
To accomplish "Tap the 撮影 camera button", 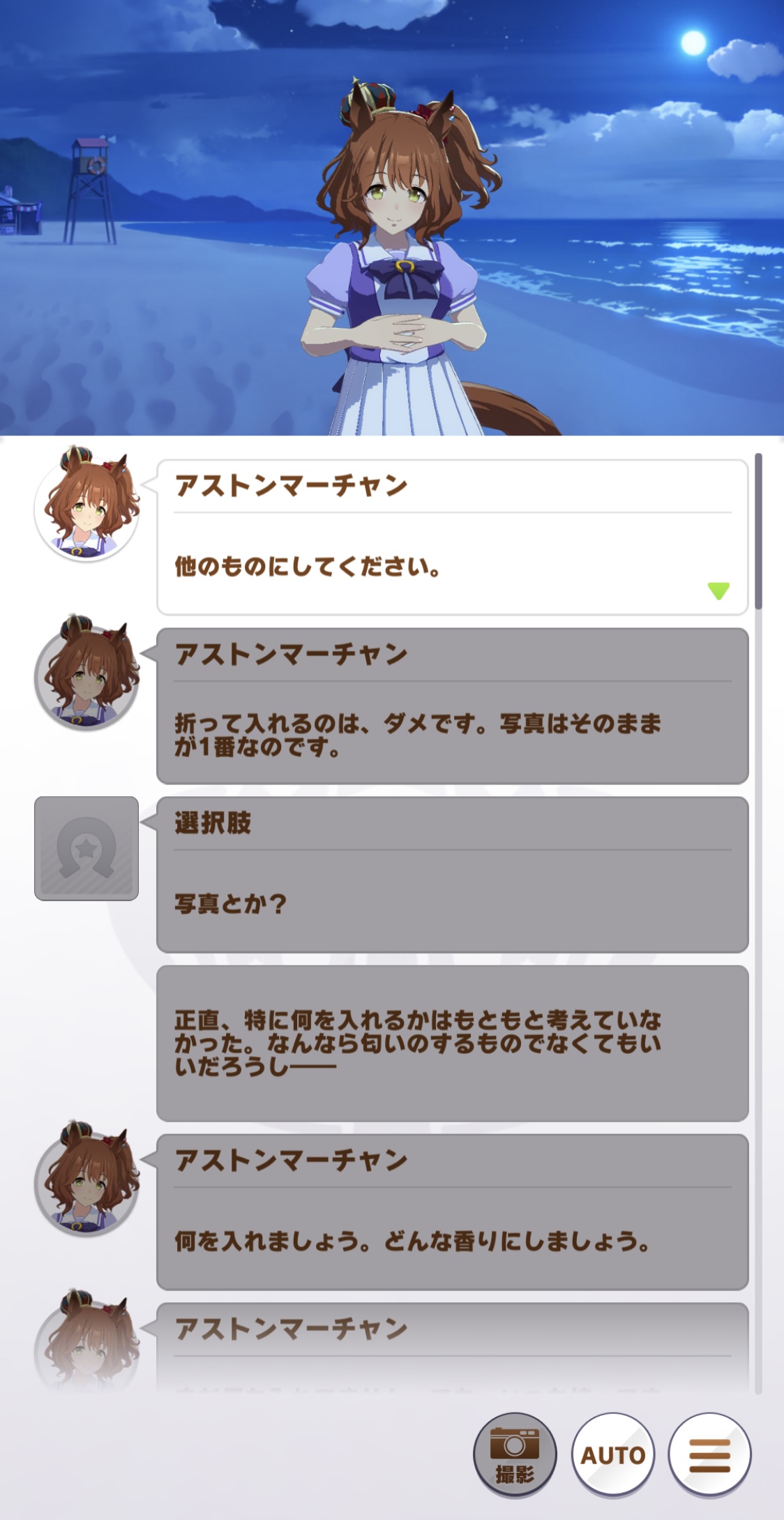I will pos(515,1454).
